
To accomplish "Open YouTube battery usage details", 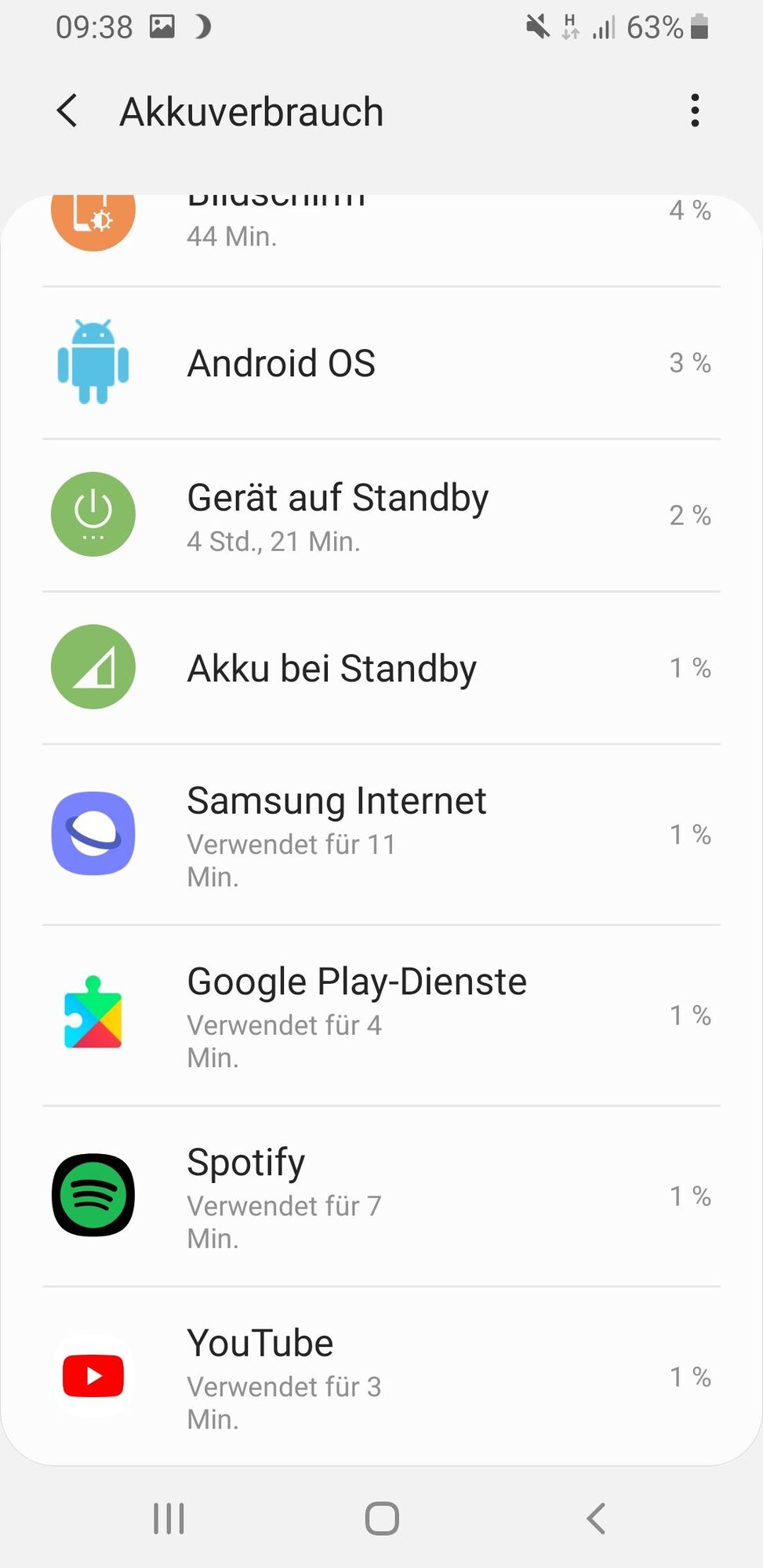I will click(x=381, y=1377).
